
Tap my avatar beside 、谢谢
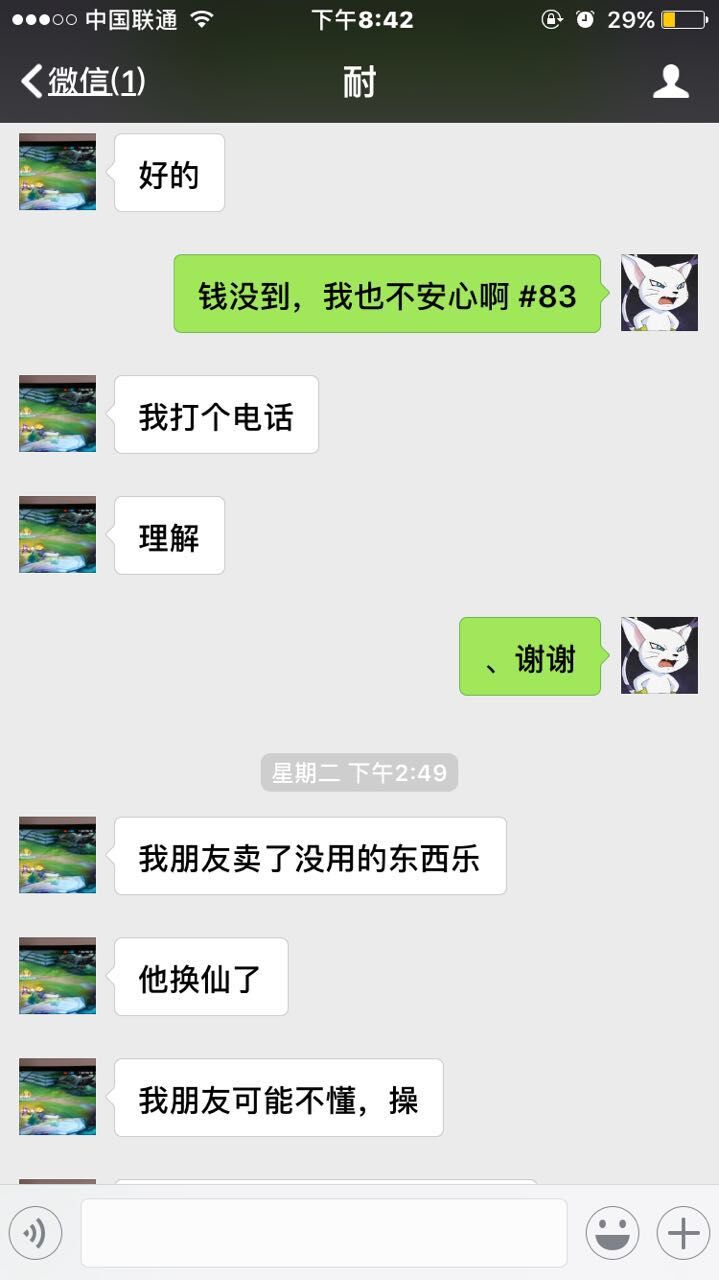[659, 656]
